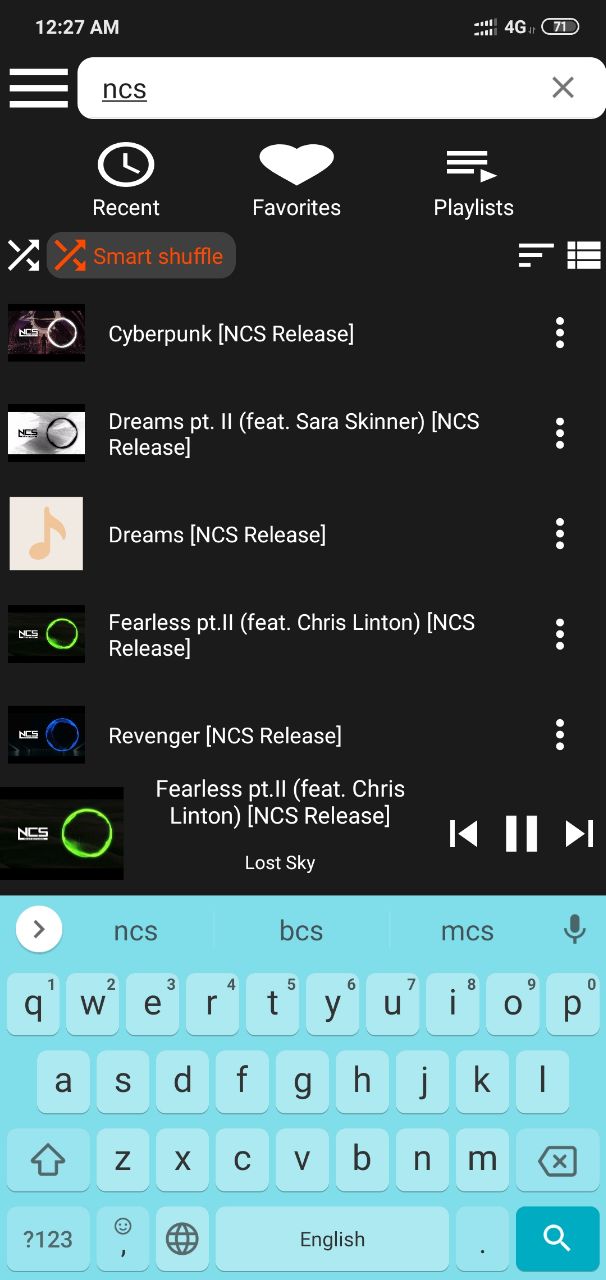Skip to the next track

(x=580, y=833)
